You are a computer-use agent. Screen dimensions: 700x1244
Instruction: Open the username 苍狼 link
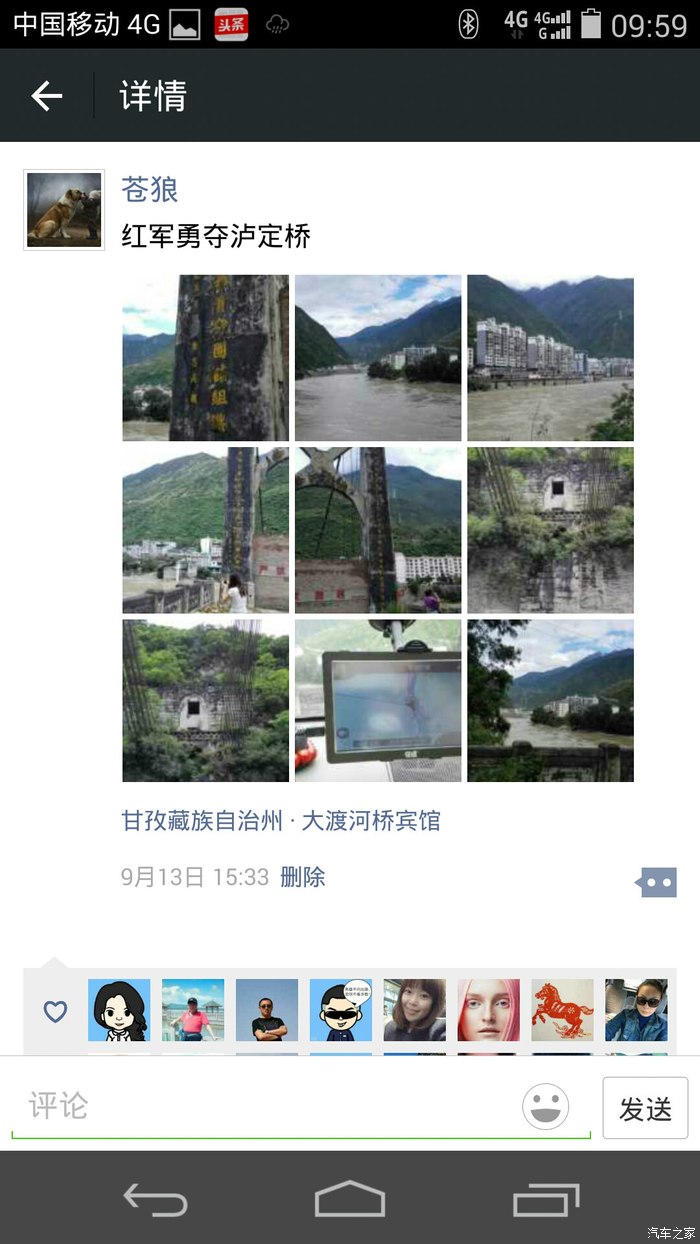point(149,190)
